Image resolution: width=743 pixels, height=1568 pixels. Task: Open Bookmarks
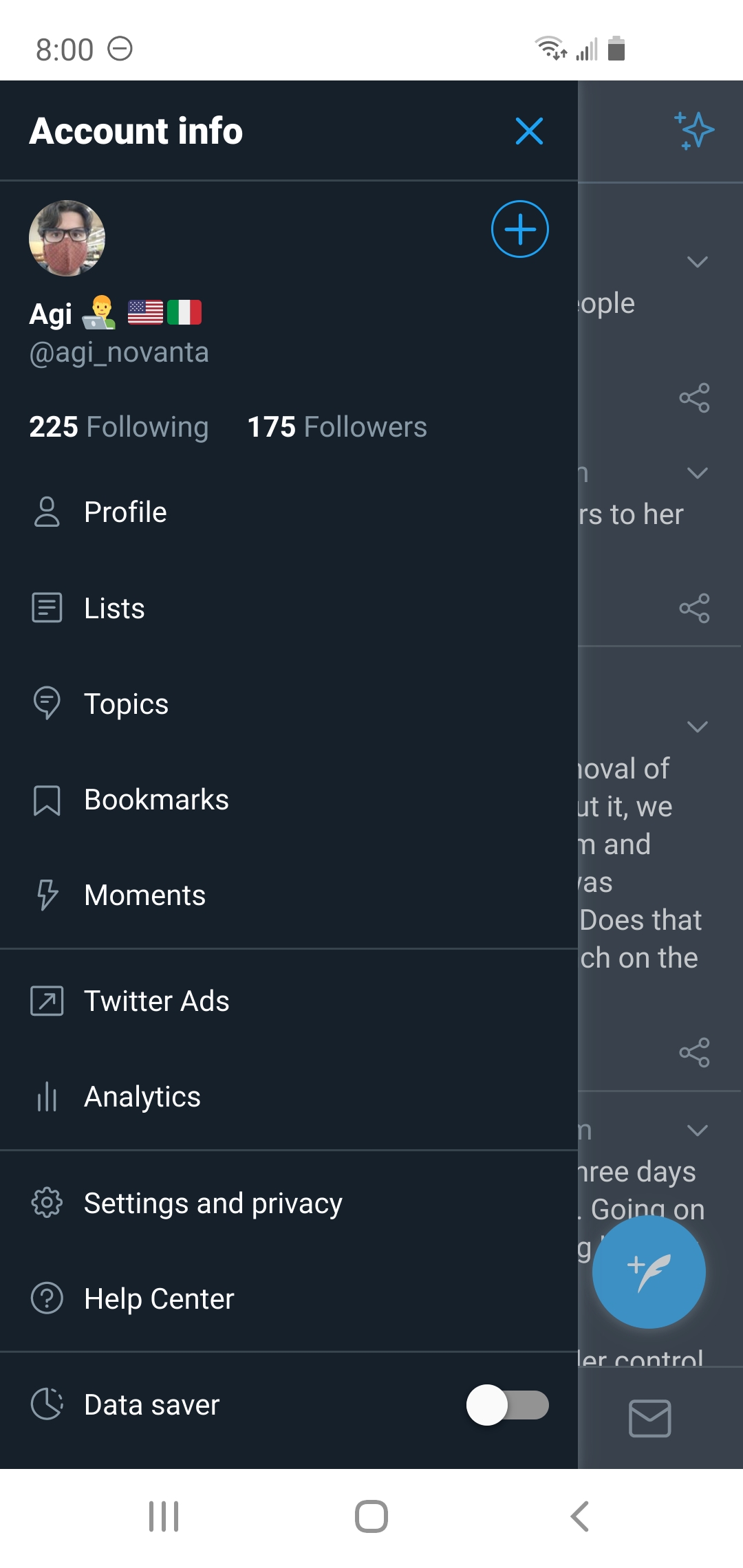pos(156,800)
